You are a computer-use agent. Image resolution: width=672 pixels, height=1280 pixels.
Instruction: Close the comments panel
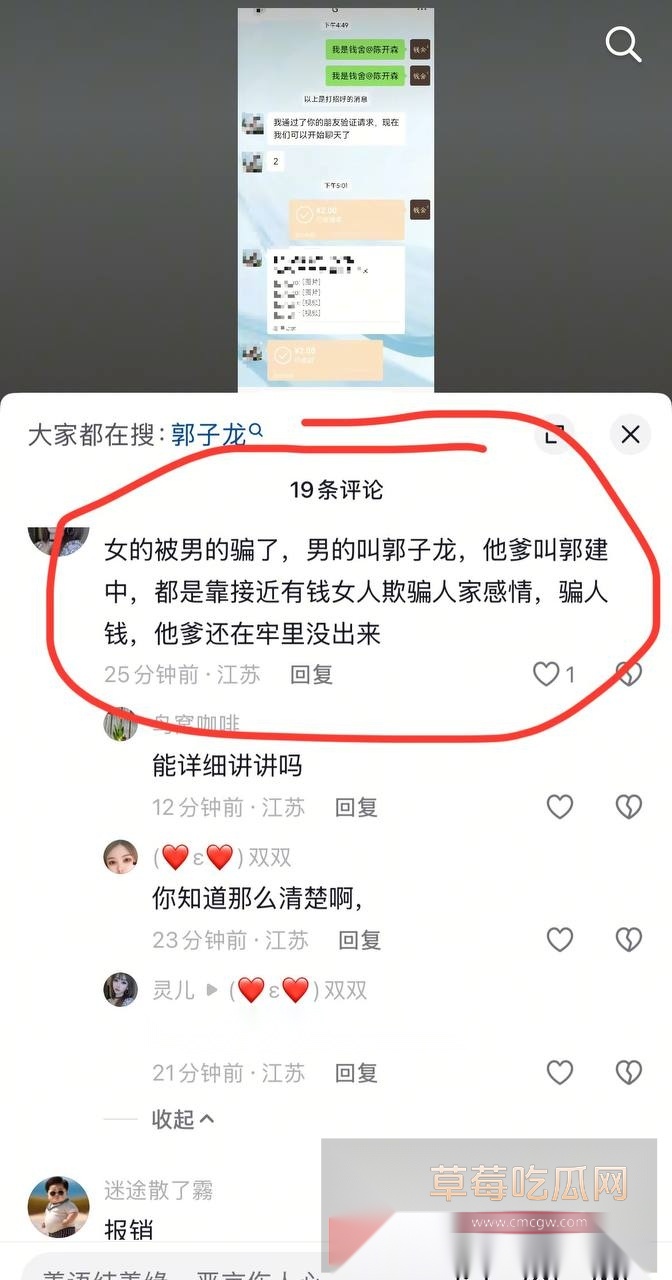pyautogui.click(x=630, y=434)
